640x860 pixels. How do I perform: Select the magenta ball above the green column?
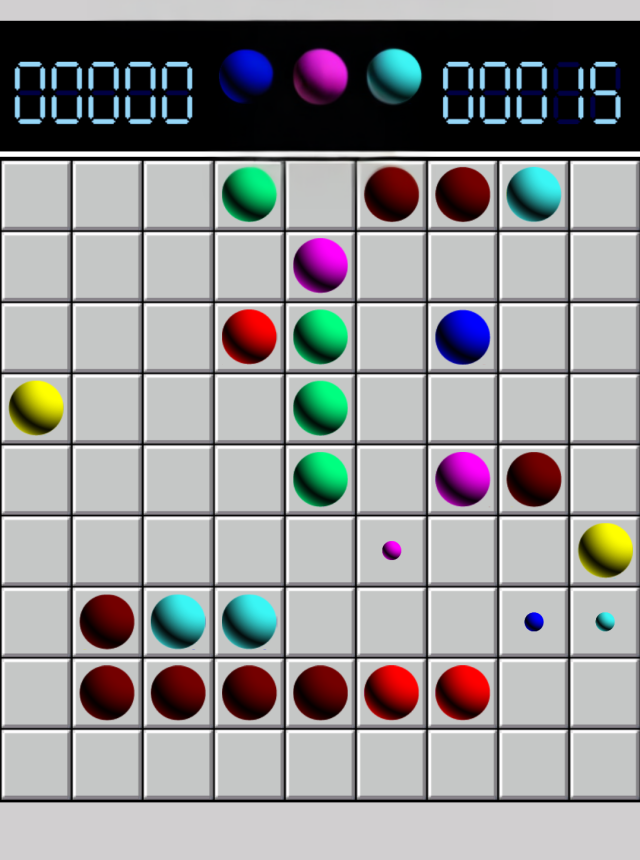(x=320, y=265)
